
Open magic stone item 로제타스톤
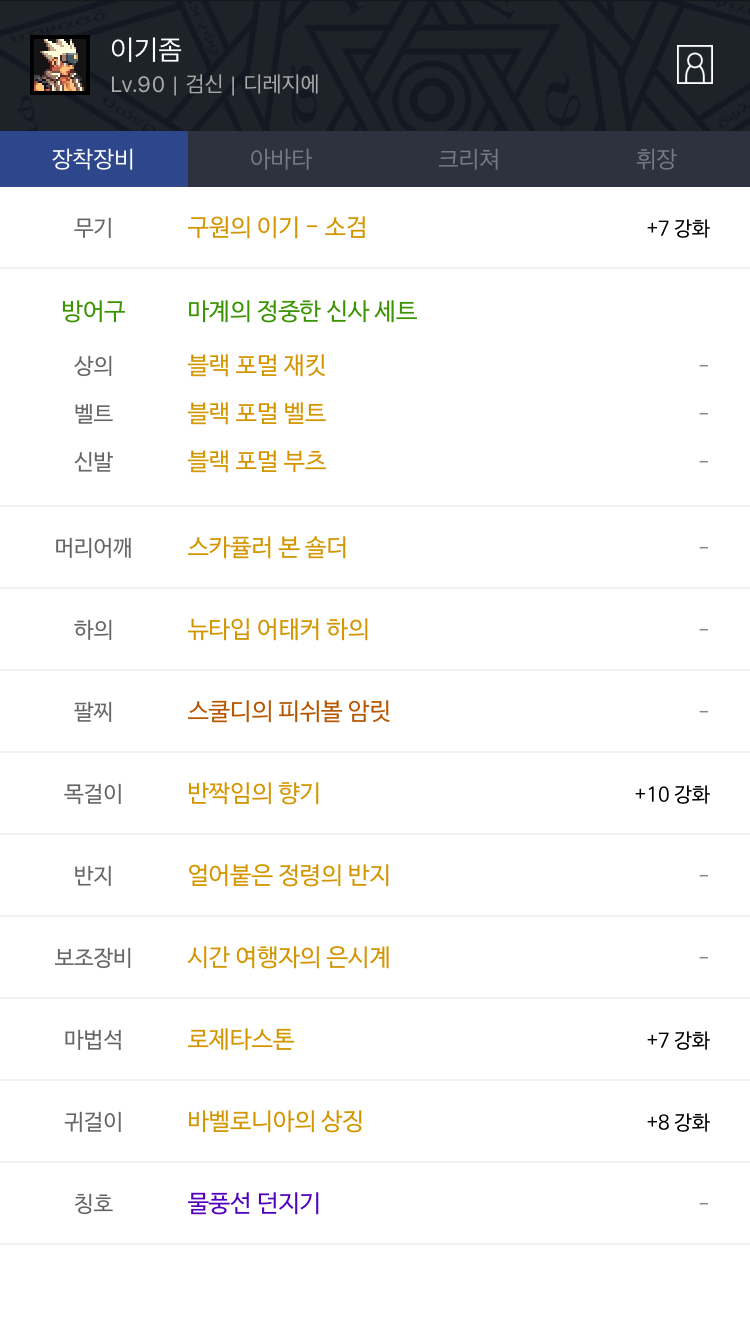coord(241,1039)
